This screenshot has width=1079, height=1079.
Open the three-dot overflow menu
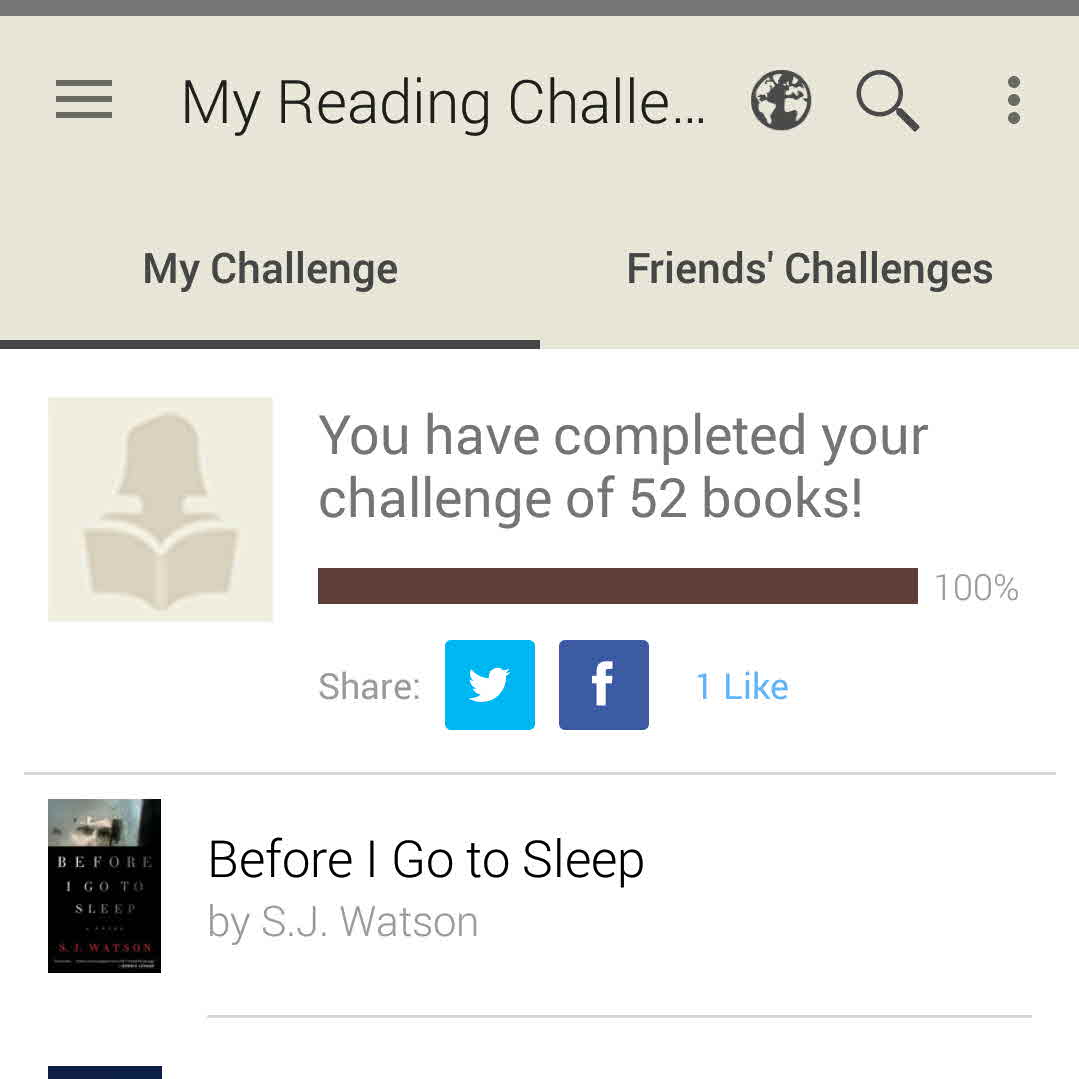[x=1013, y=101]
